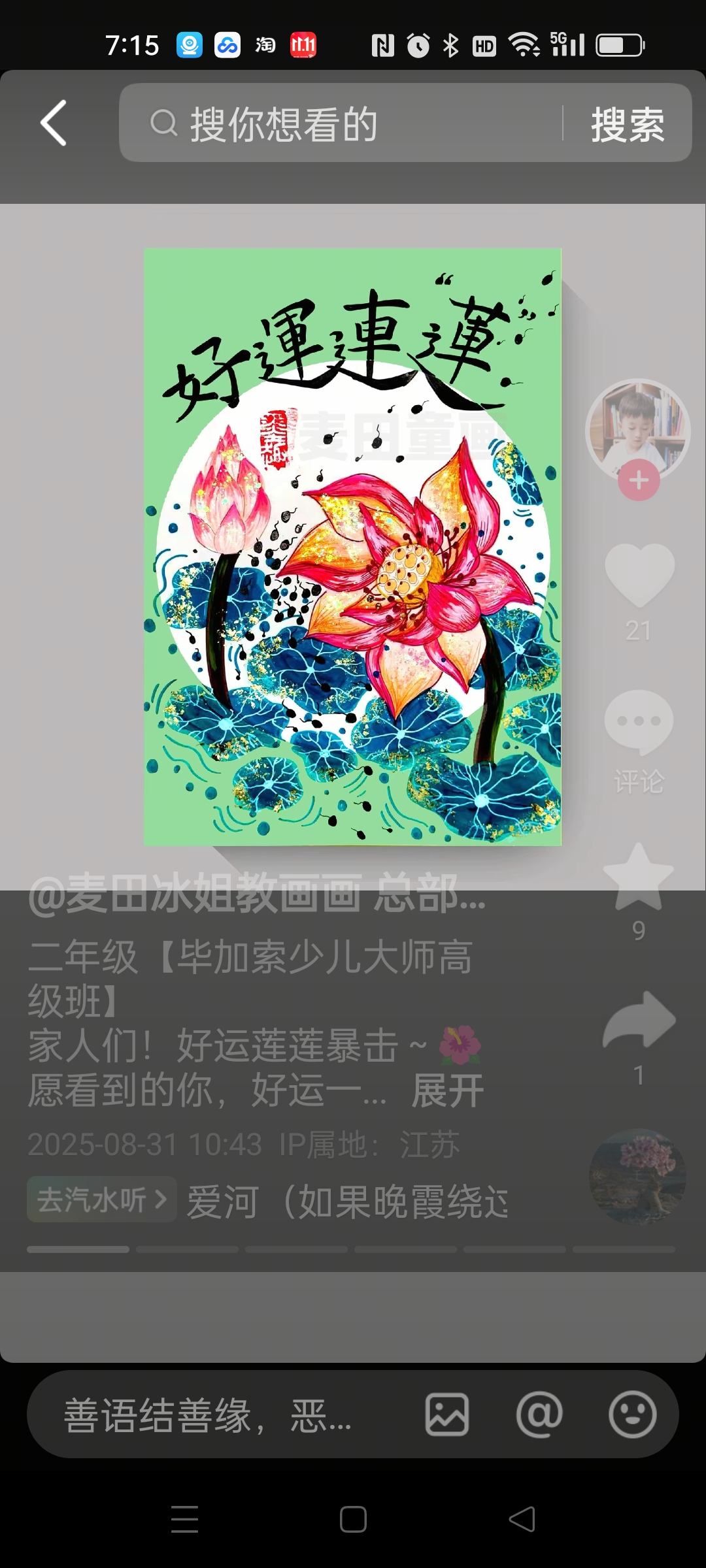Expand the caption with 展开
Screen dimensions: 706x1568
tap(448, 1090)
